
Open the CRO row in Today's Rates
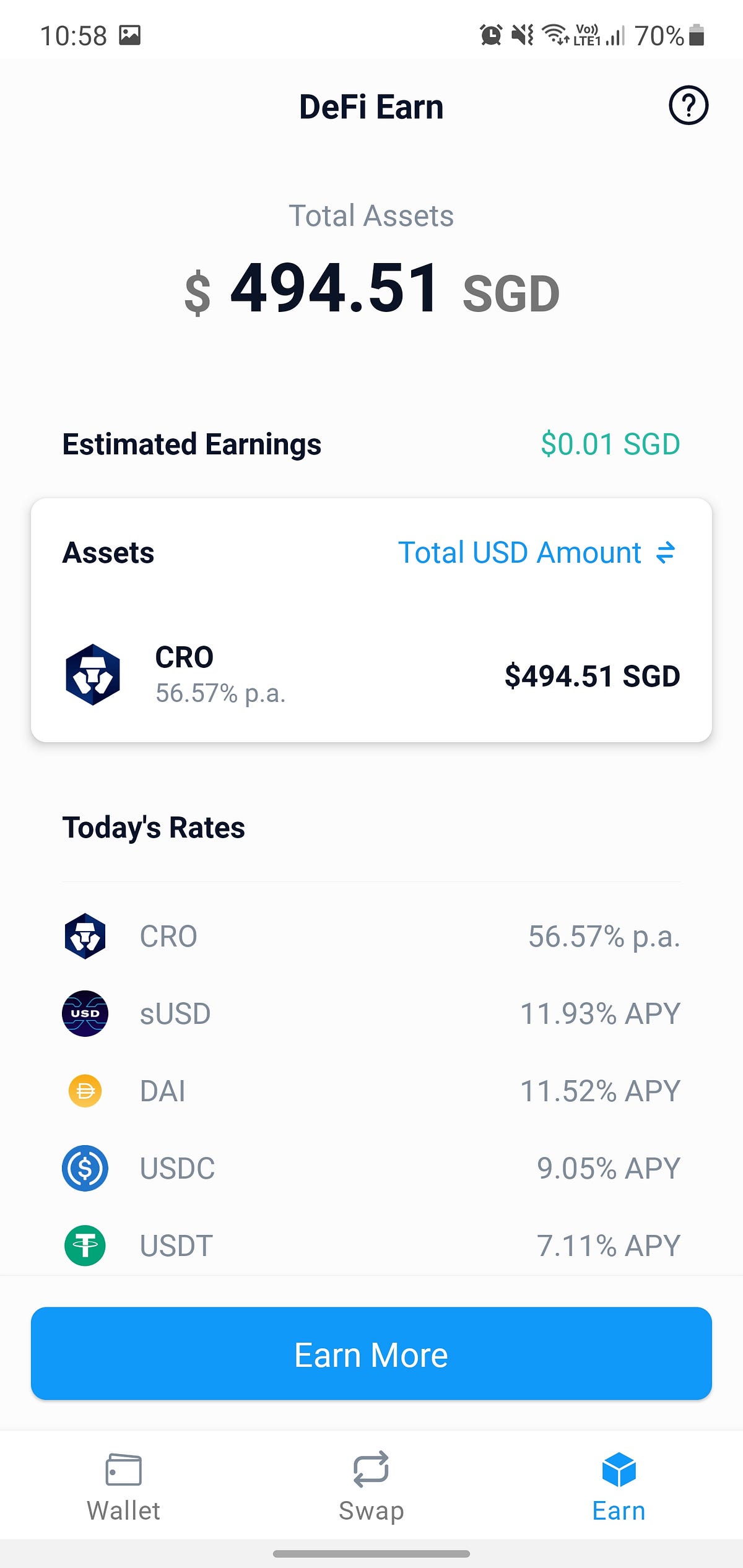[371, 936]
